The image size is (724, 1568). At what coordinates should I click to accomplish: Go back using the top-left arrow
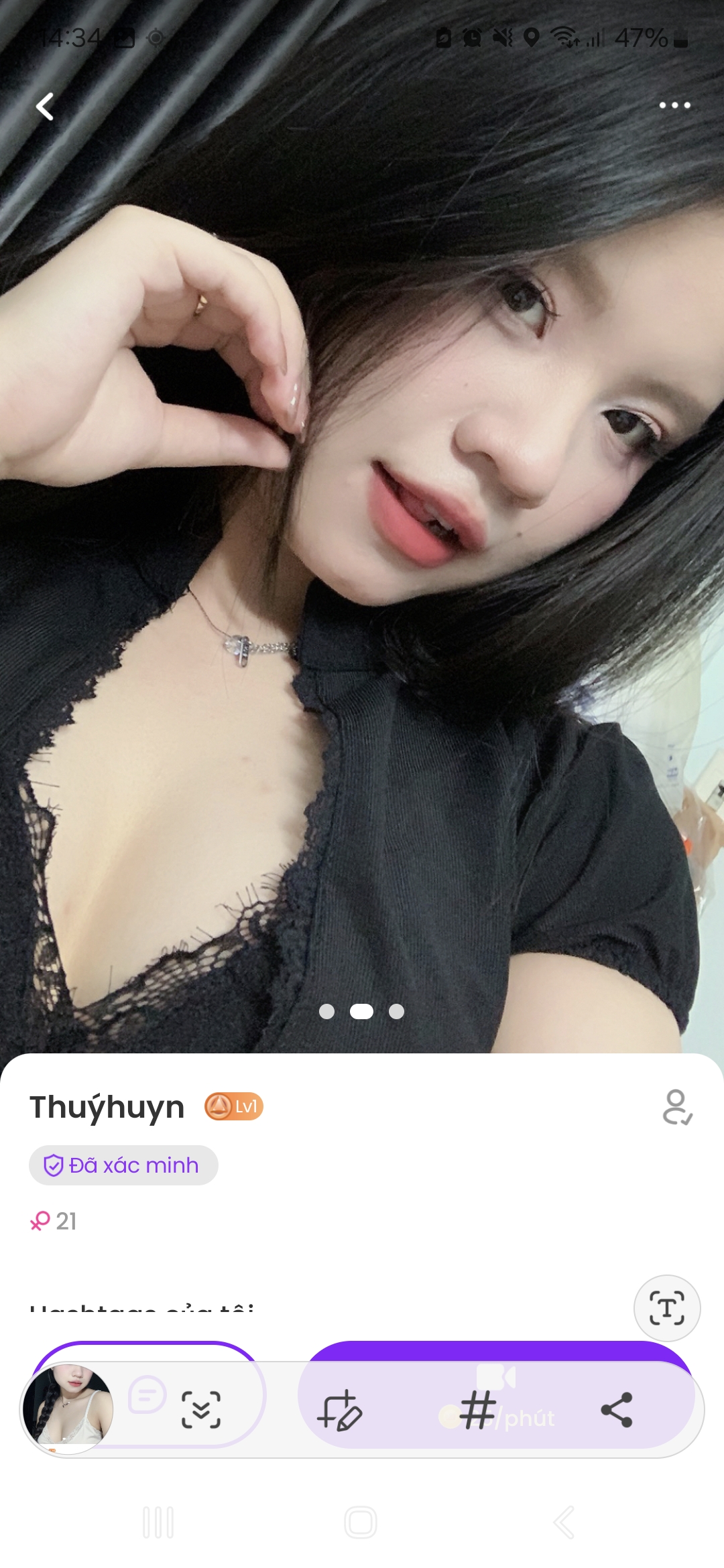click(x=45, y=106)
